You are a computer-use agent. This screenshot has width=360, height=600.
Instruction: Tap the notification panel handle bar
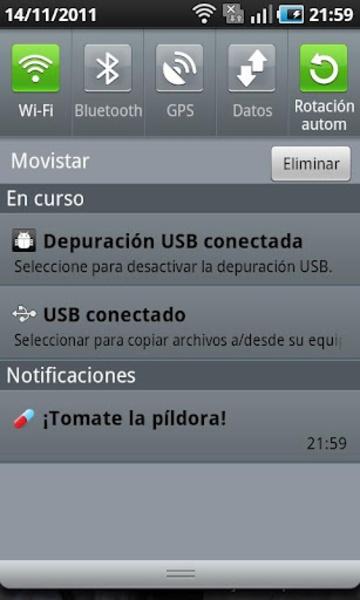tap(180, 574)
